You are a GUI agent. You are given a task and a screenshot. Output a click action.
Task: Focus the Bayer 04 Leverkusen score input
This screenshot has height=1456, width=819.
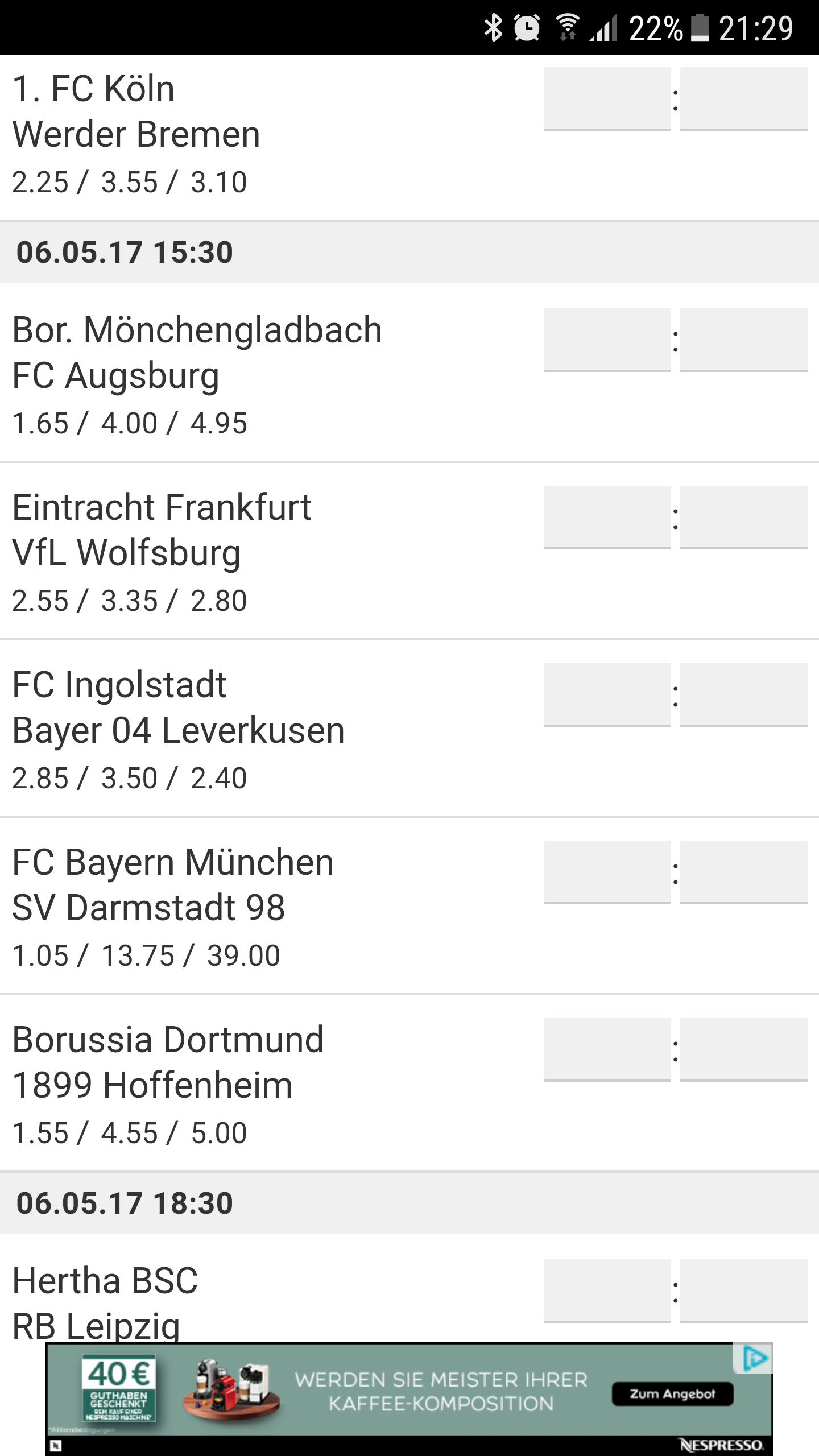743,695
